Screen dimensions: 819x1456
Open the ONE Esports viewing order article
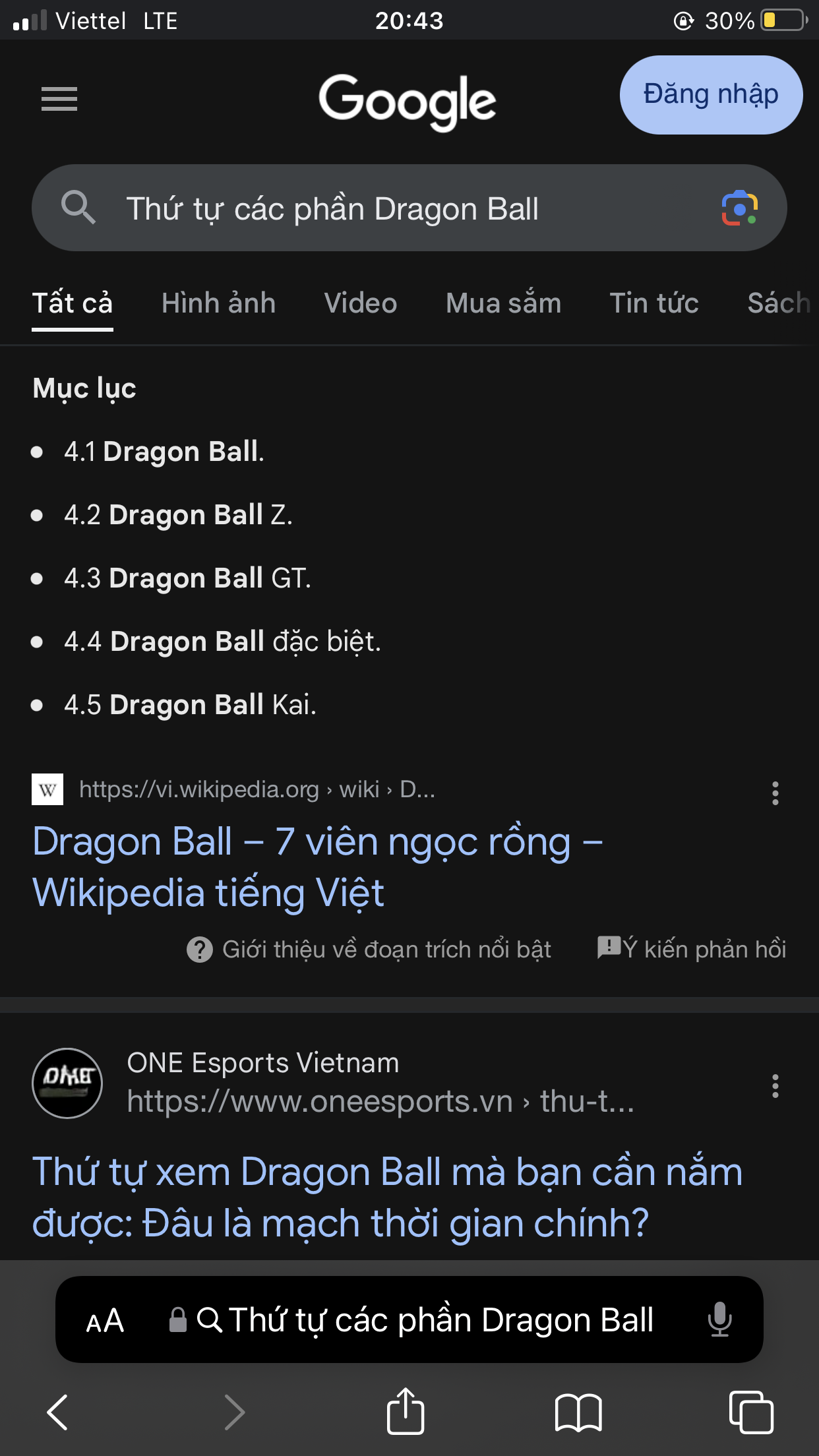coord(388,1198)
